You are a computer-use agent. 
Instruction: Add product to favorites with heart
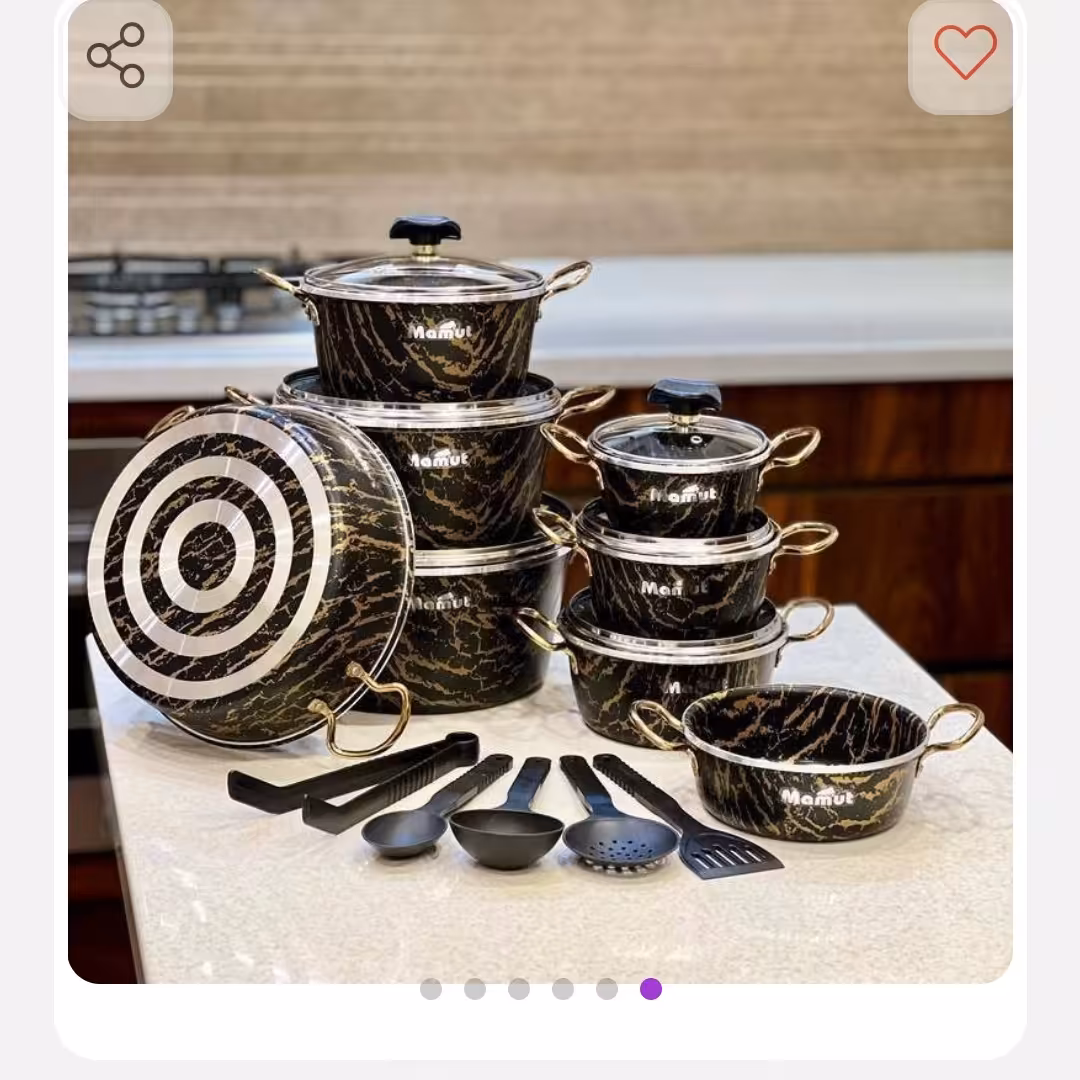coord(964,52)
